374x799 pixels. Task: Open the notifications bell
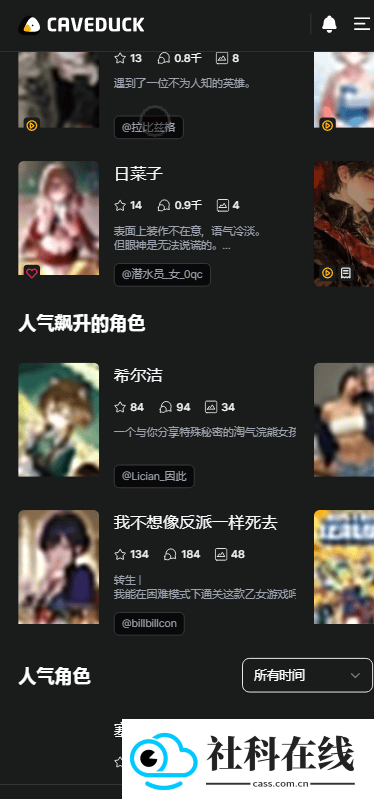coord(329,24)
